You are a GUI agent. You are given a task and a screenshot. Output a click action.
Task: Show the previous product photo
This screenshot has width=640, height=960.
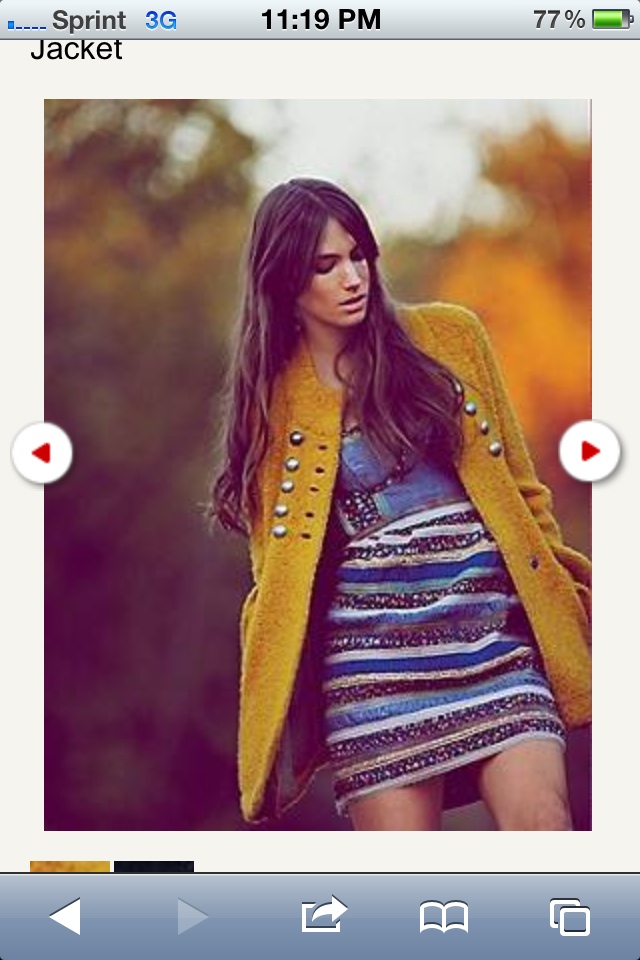[42, 453]
